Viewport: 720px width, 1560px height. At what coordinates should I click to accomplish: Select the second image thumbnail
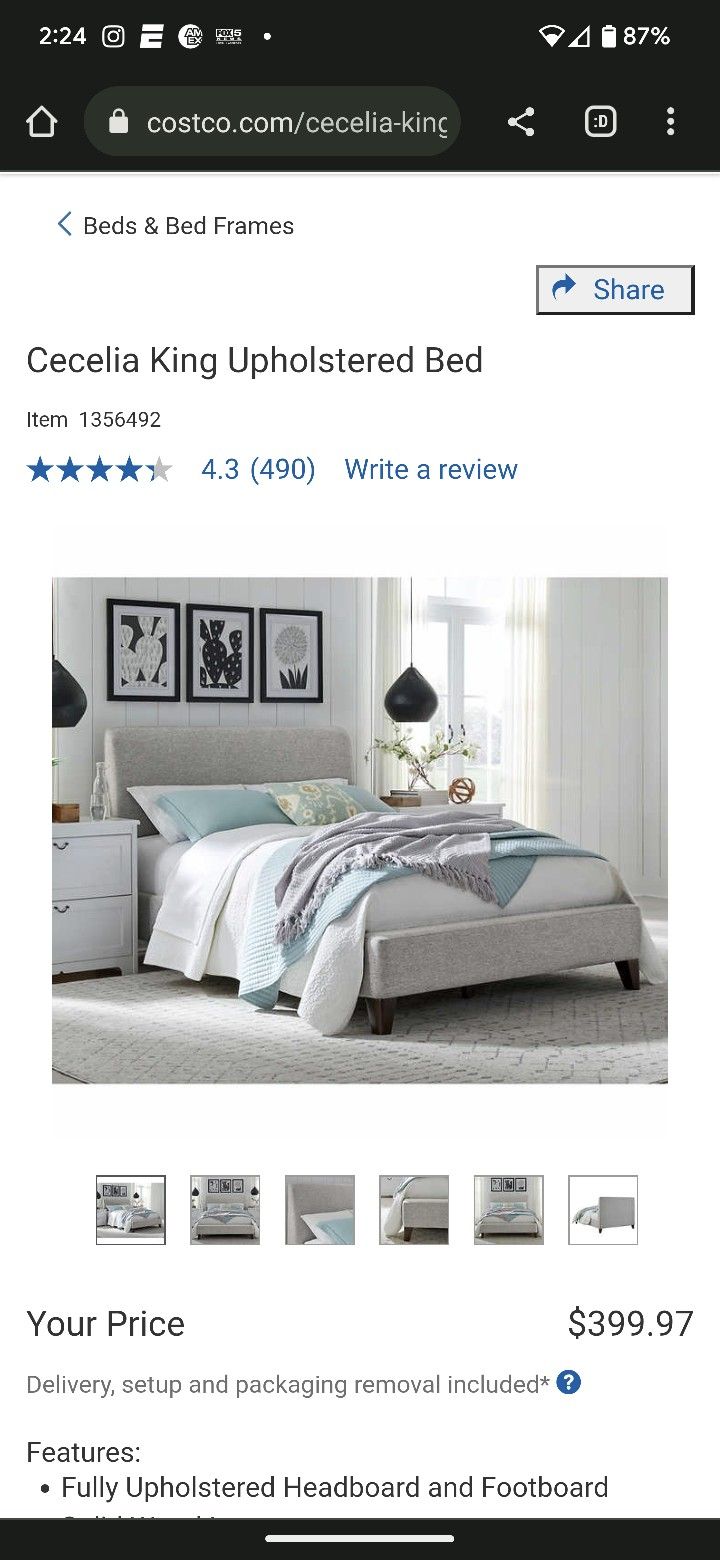(225, 1210)
